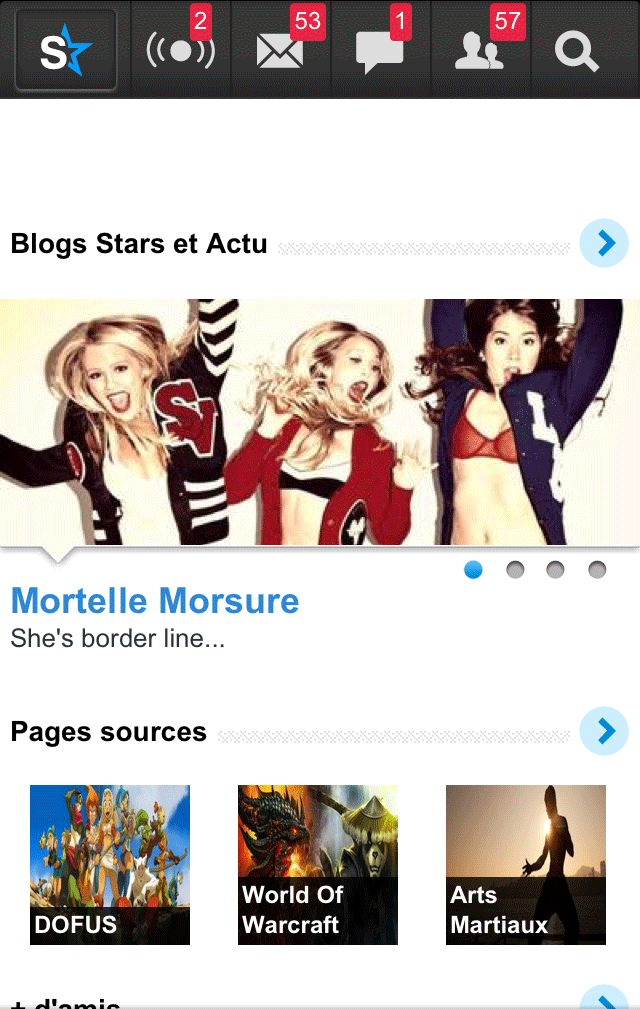Jump to the second carousel slide
This screenshot has height=1009, width=640.
coord(515,570)
